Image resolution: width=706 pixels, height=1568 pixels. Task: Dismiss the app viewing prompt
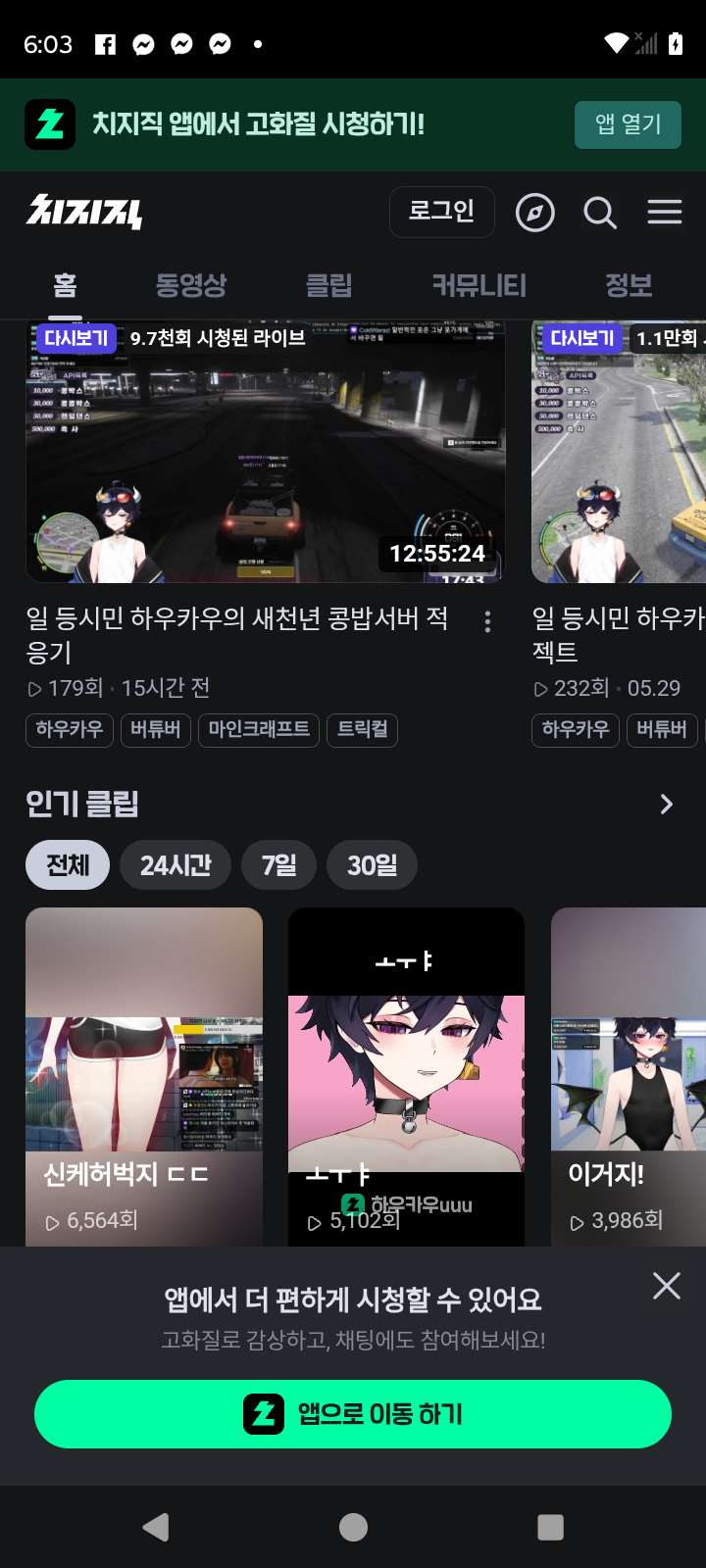click(666, 1286)
